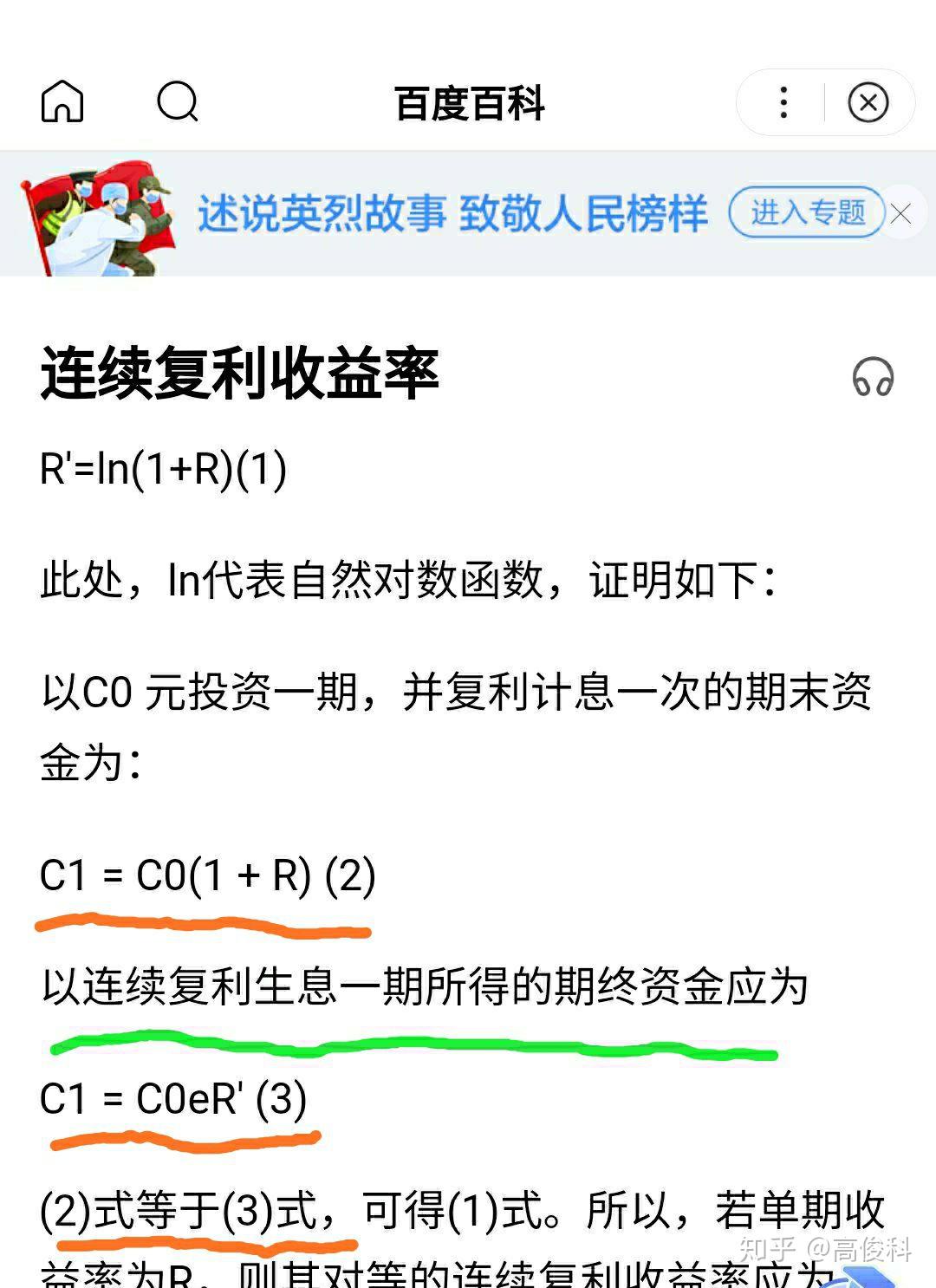
Task: Open the three-dot more options menu
Action: [x=783, y=101]
